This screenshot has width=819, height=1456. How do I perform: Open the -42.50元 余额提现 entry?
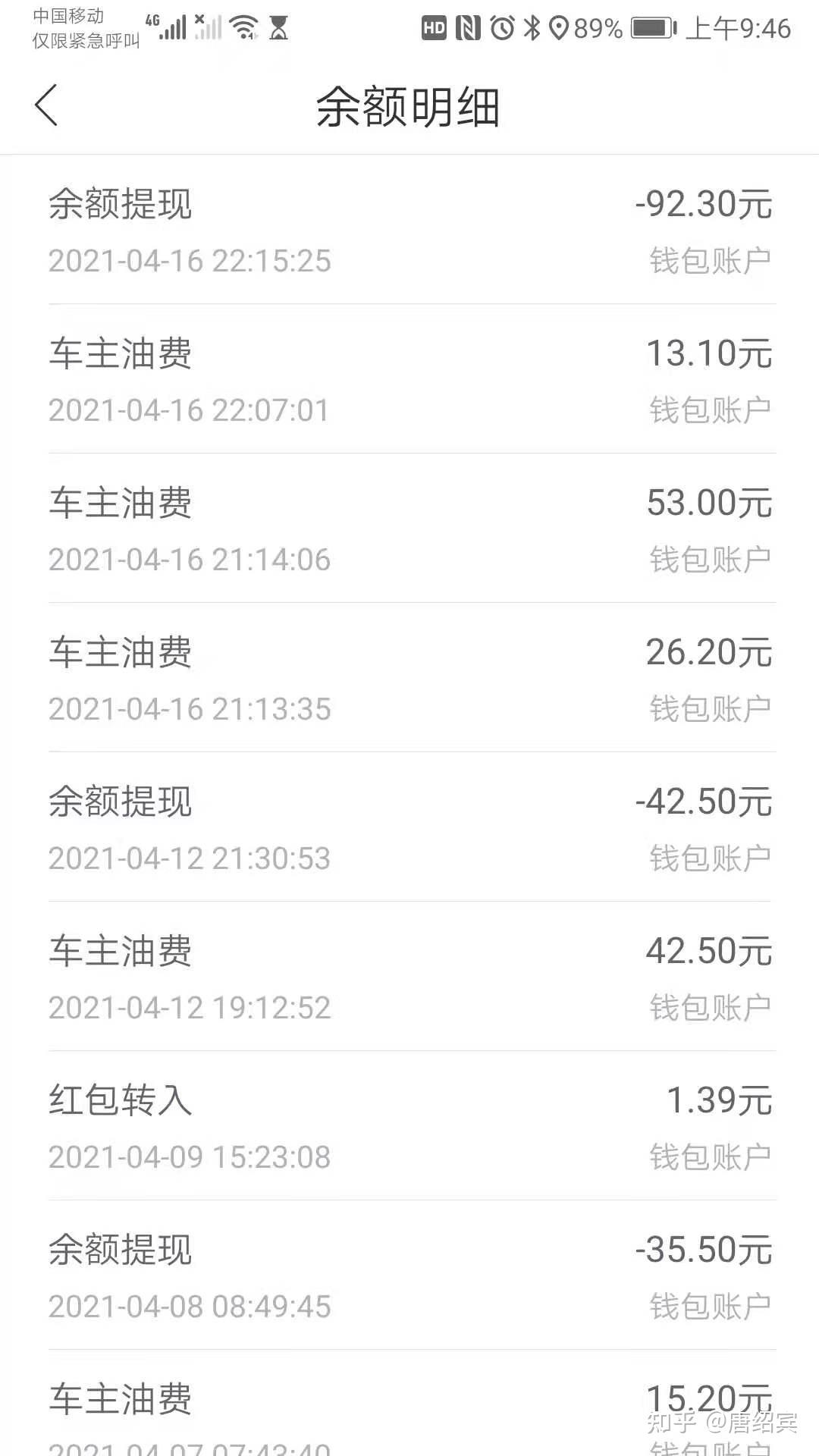[x=409, y=827]
